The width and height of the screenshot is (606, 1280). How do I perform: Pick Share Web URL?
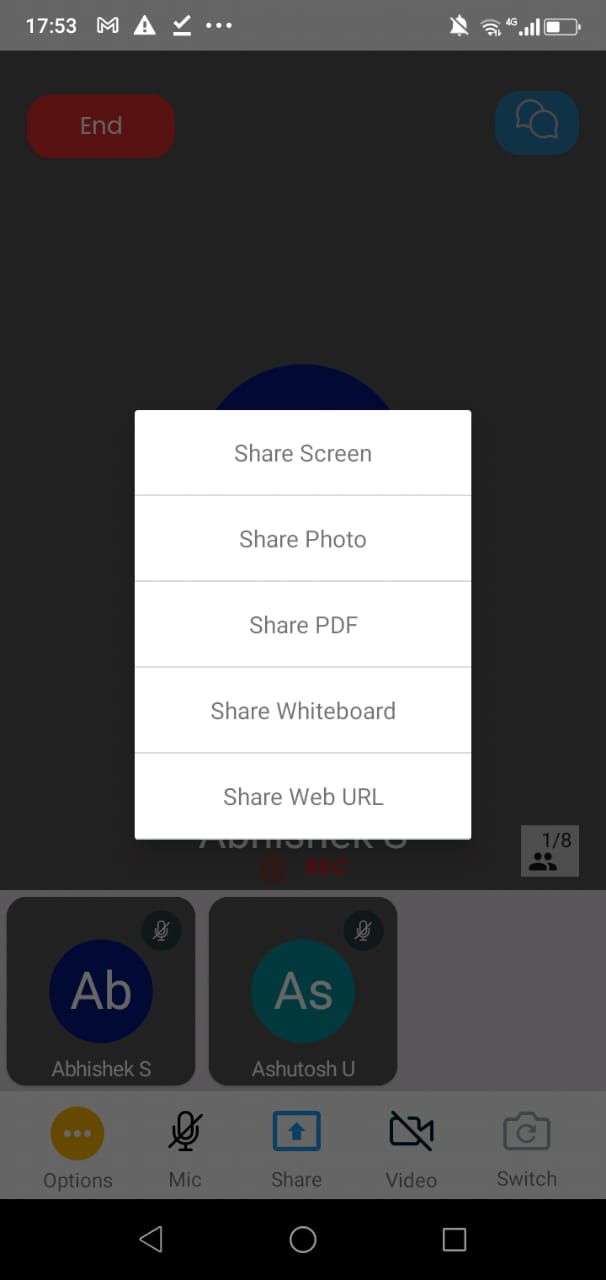(x=303, y=797)
